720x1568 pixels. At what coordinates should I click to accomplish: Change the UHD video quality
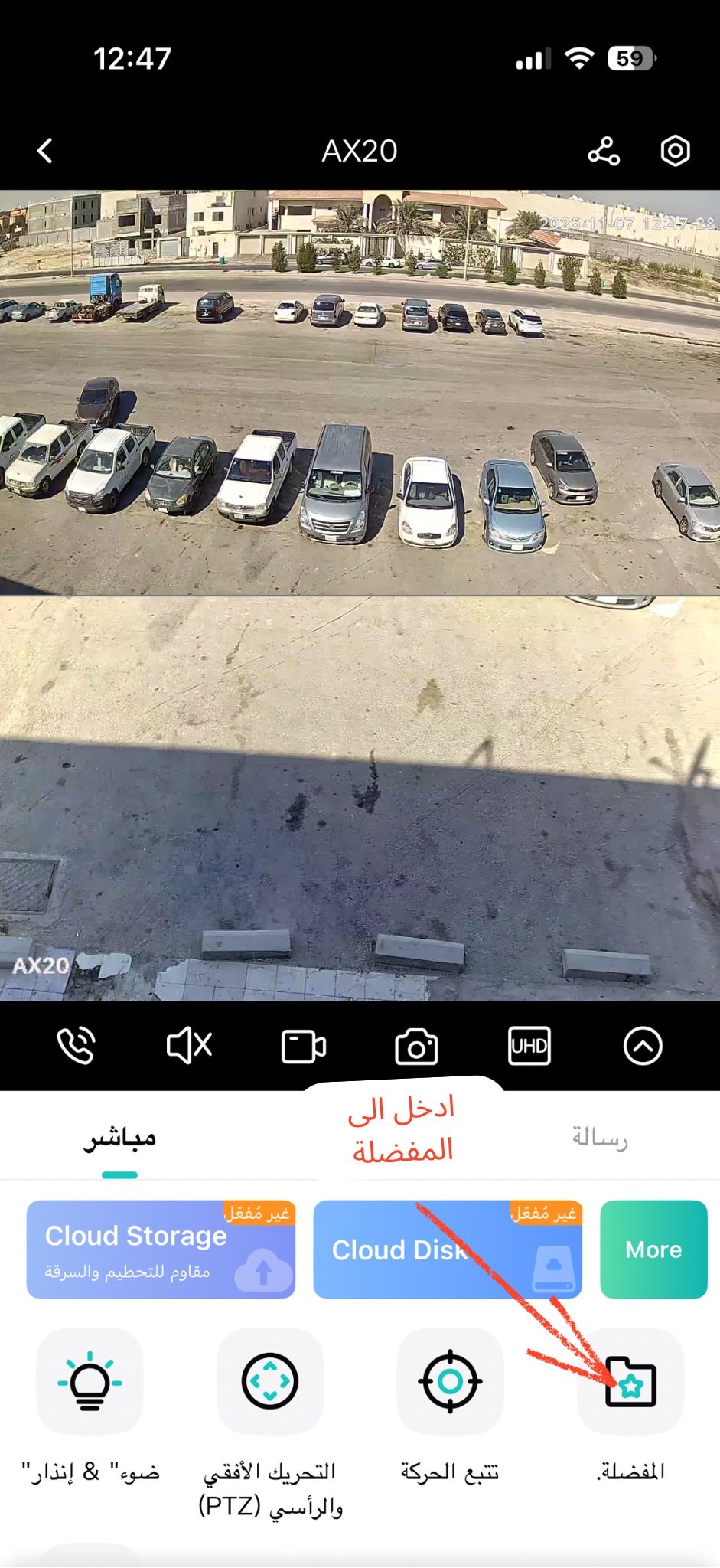(529, 1046)
